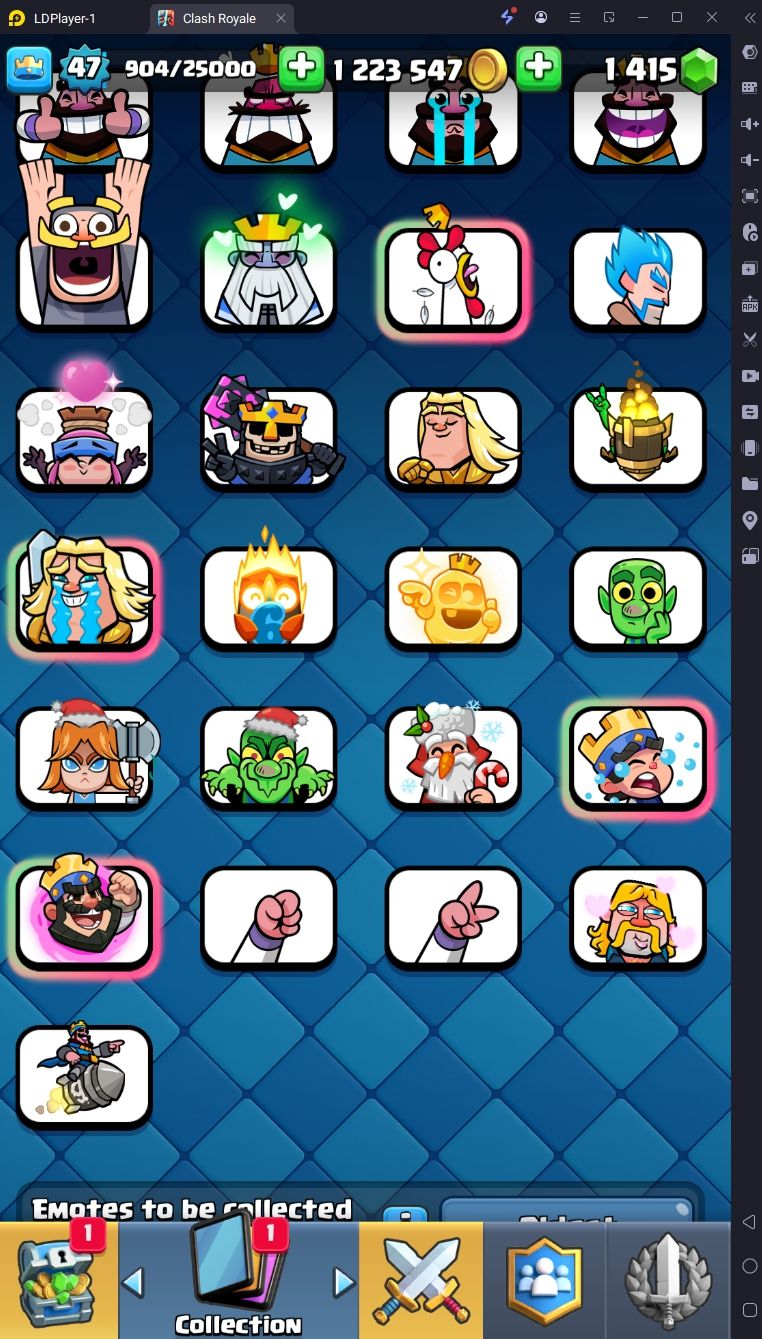The image size is (762, 1339).
Task: Select the white chicken emote
Action: [453, 278]
